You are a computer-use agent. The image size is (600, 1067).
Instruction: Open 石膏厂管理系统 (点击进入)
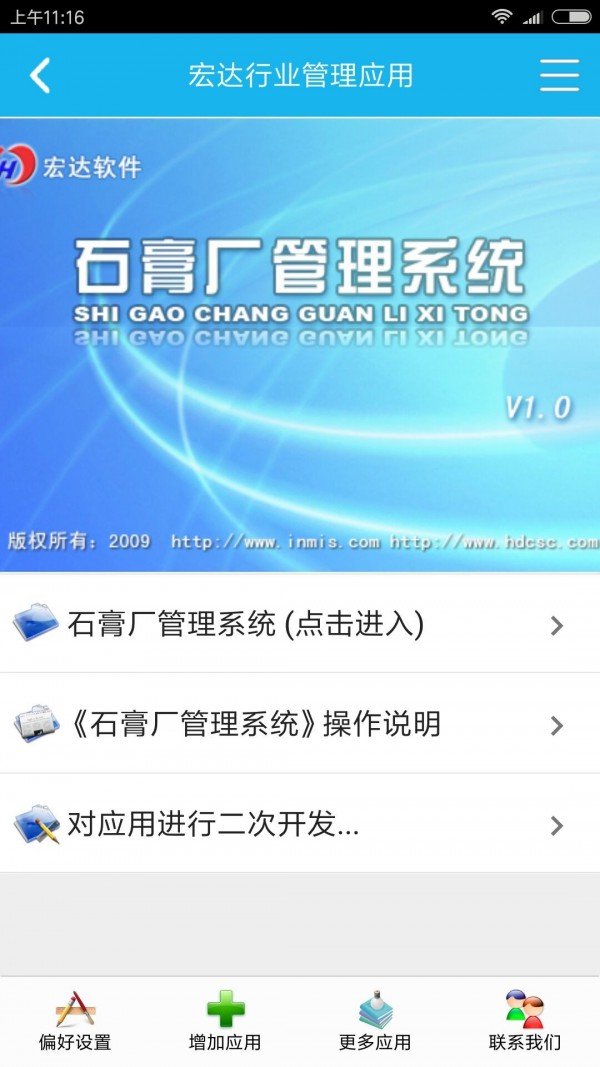pyautogui.click(x=300, y=623)
